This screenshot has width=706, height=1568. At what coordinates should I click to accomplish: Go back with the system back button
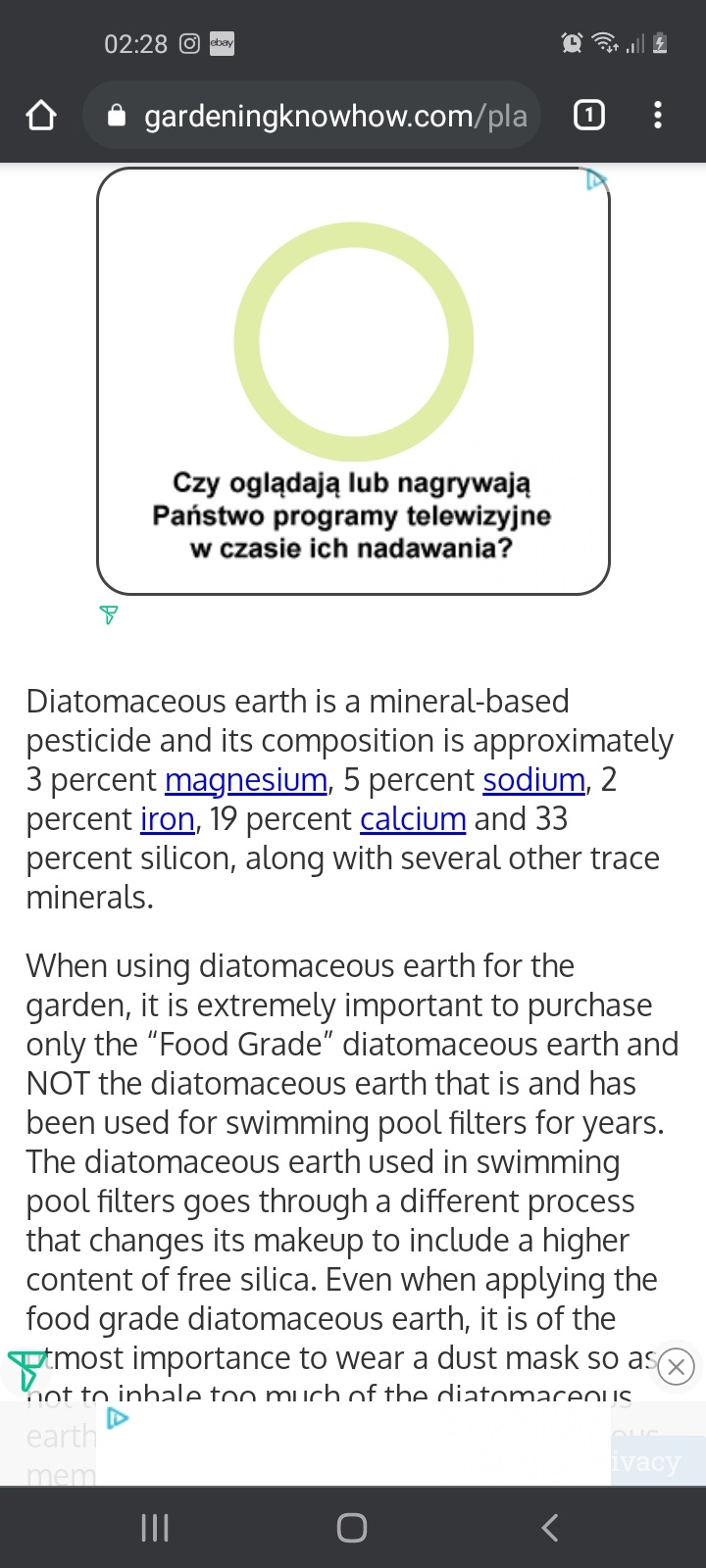(550, 1527)
